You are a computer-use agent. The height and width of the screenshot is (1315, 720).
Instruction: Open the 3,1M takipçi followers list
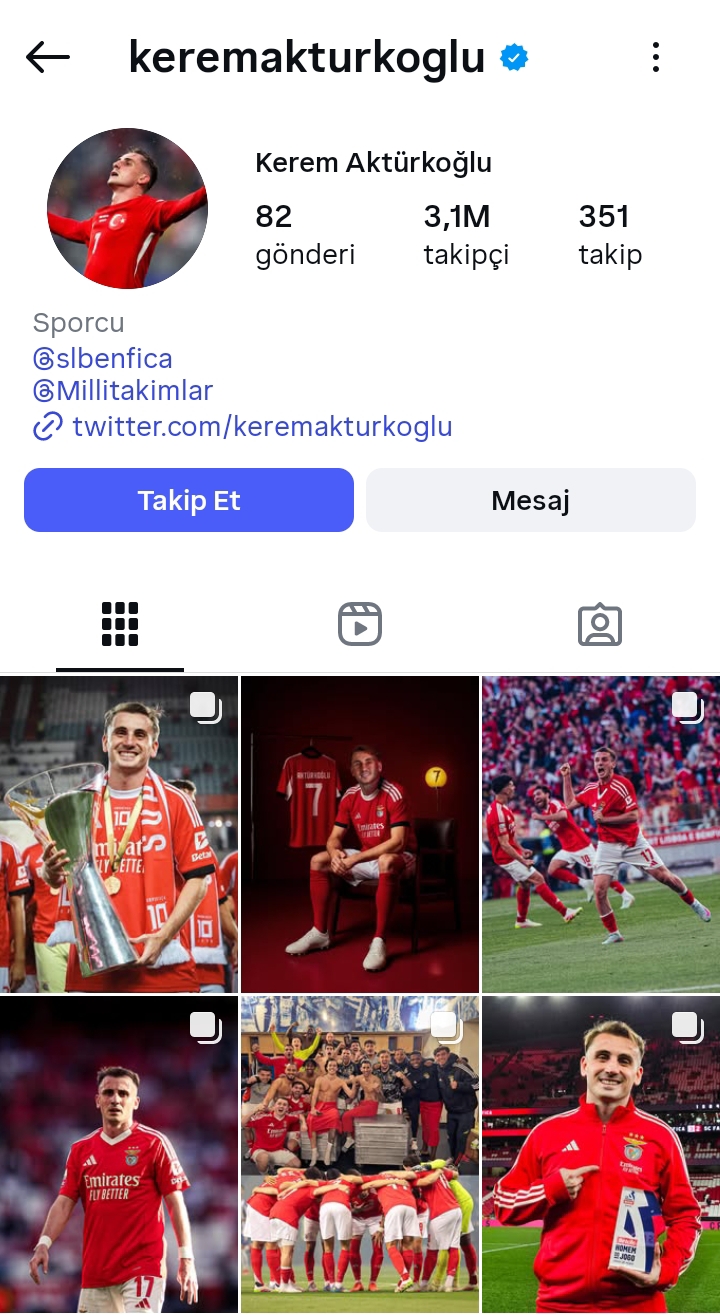tap(466, 235)
